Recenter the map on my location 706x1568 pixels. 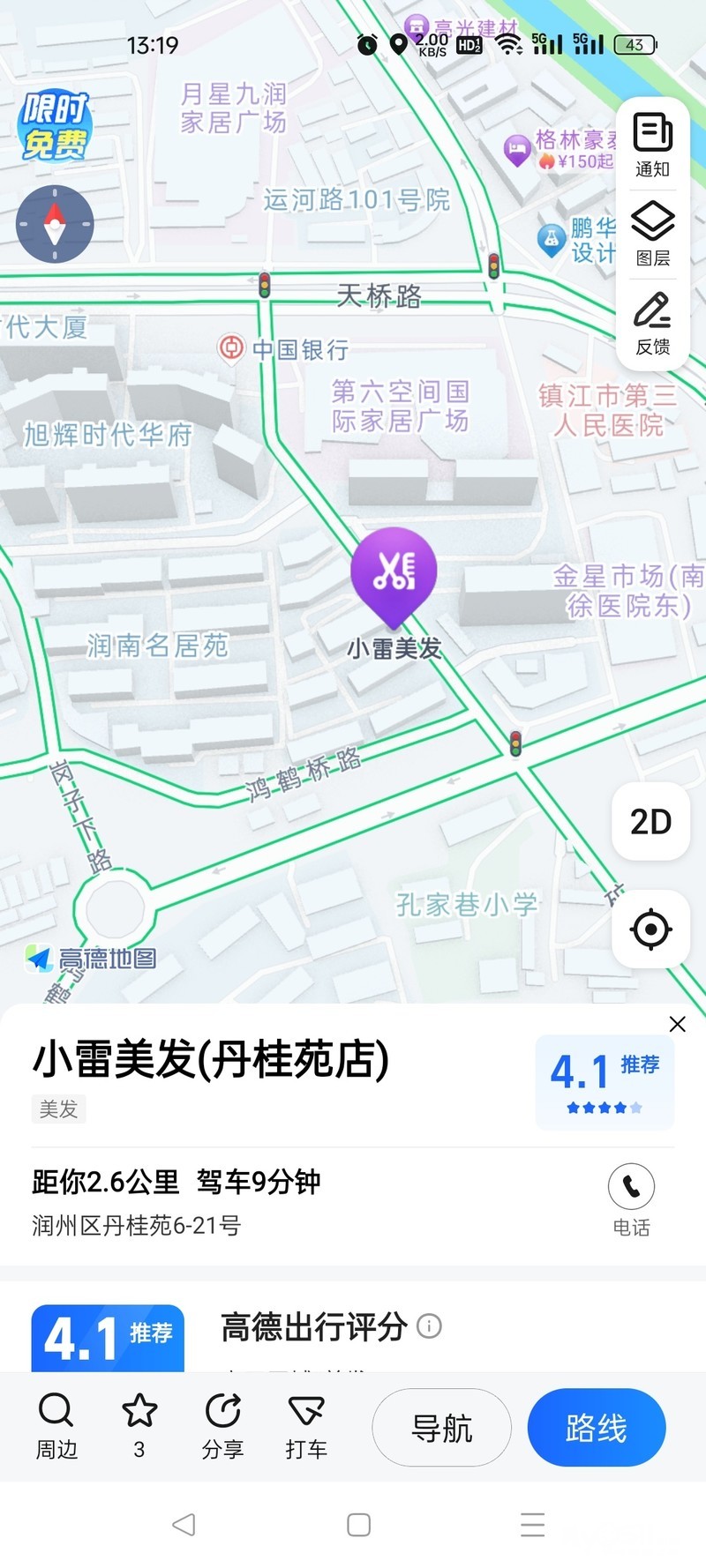pos(651,929)
